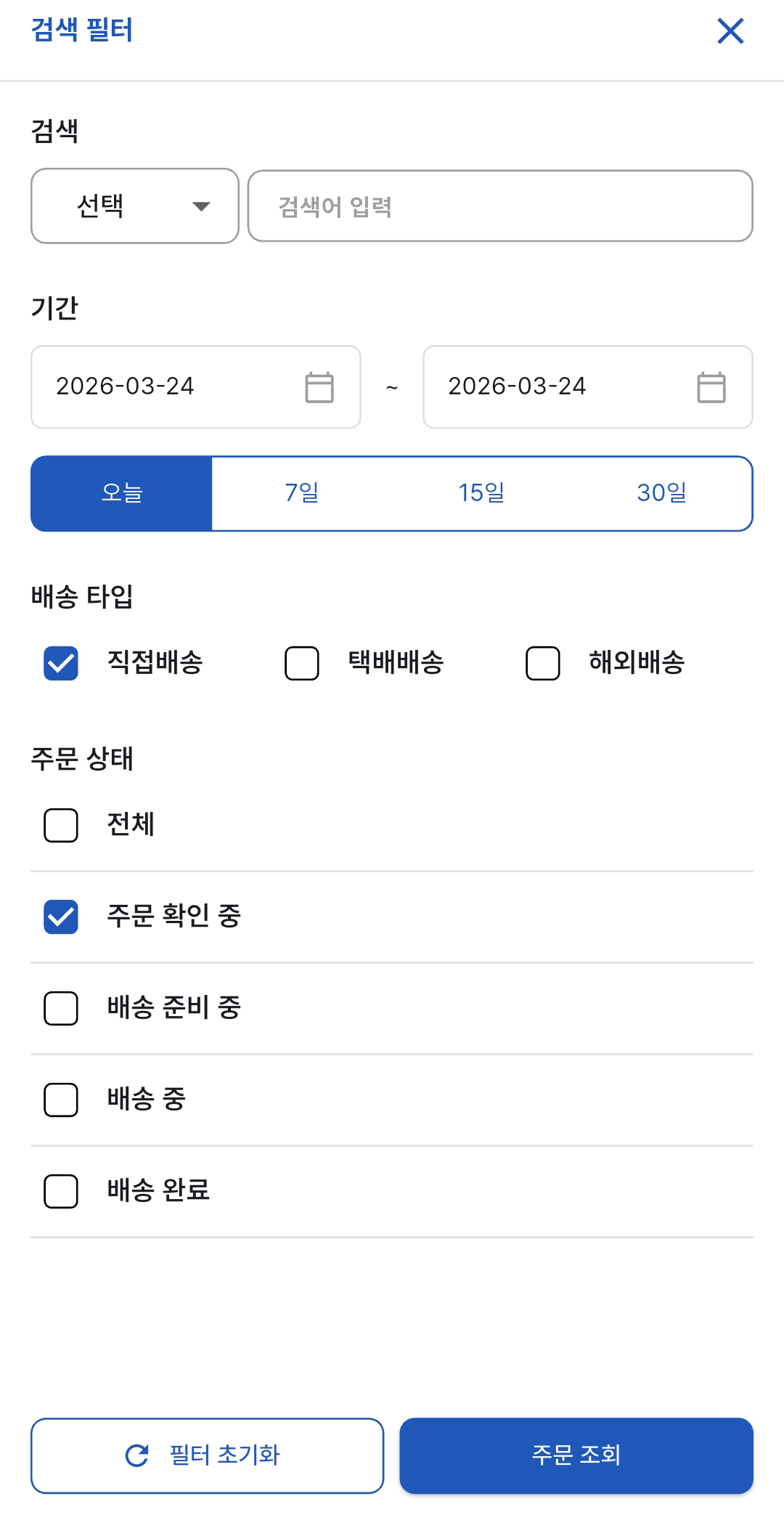Uncheck the 주문 확인 중 checkbox

point(61,917)
